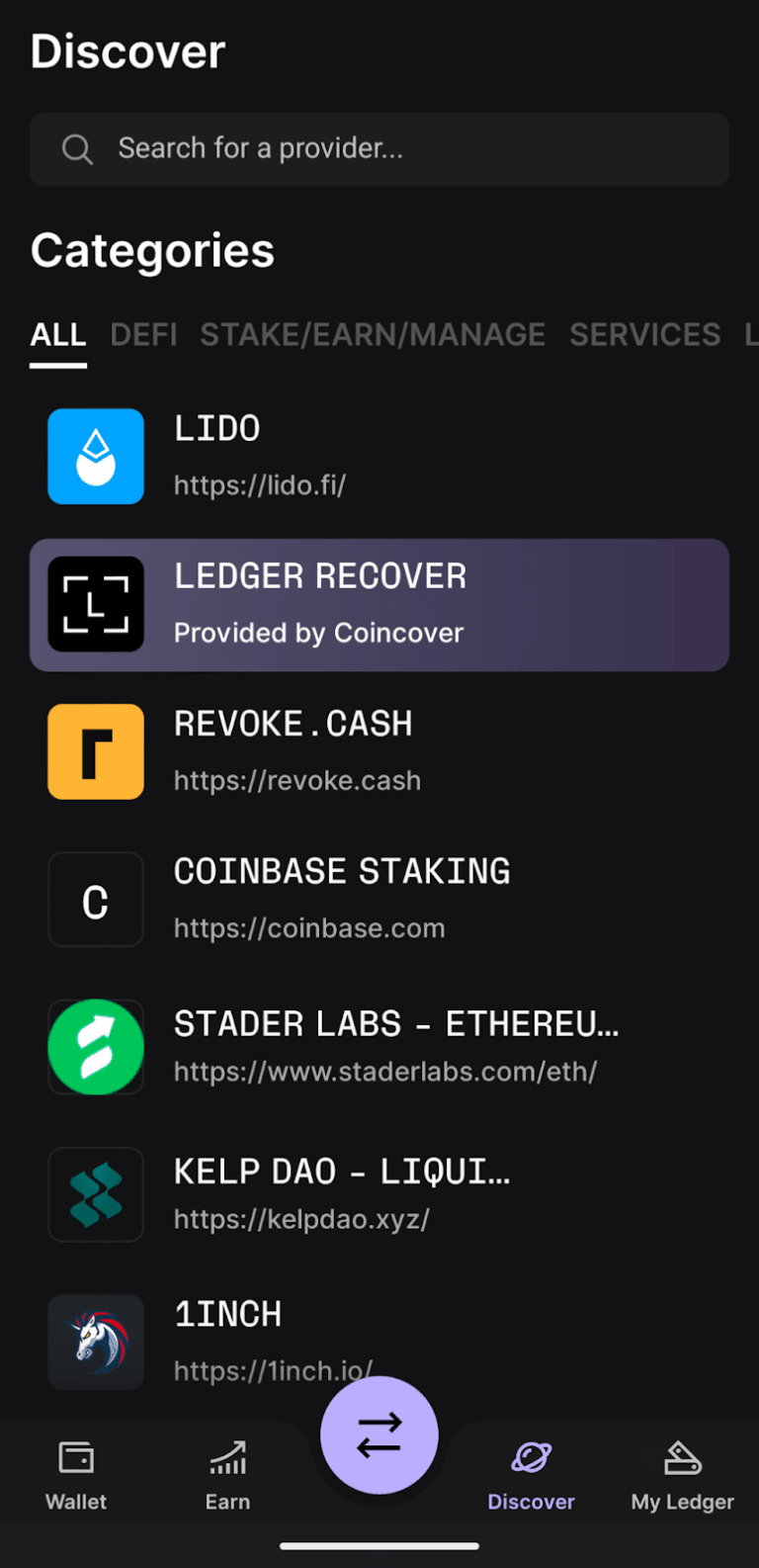Viewport: 759px width, 1568px height.
Task: Click the magnifier icon in search bar
Action: 76,148
